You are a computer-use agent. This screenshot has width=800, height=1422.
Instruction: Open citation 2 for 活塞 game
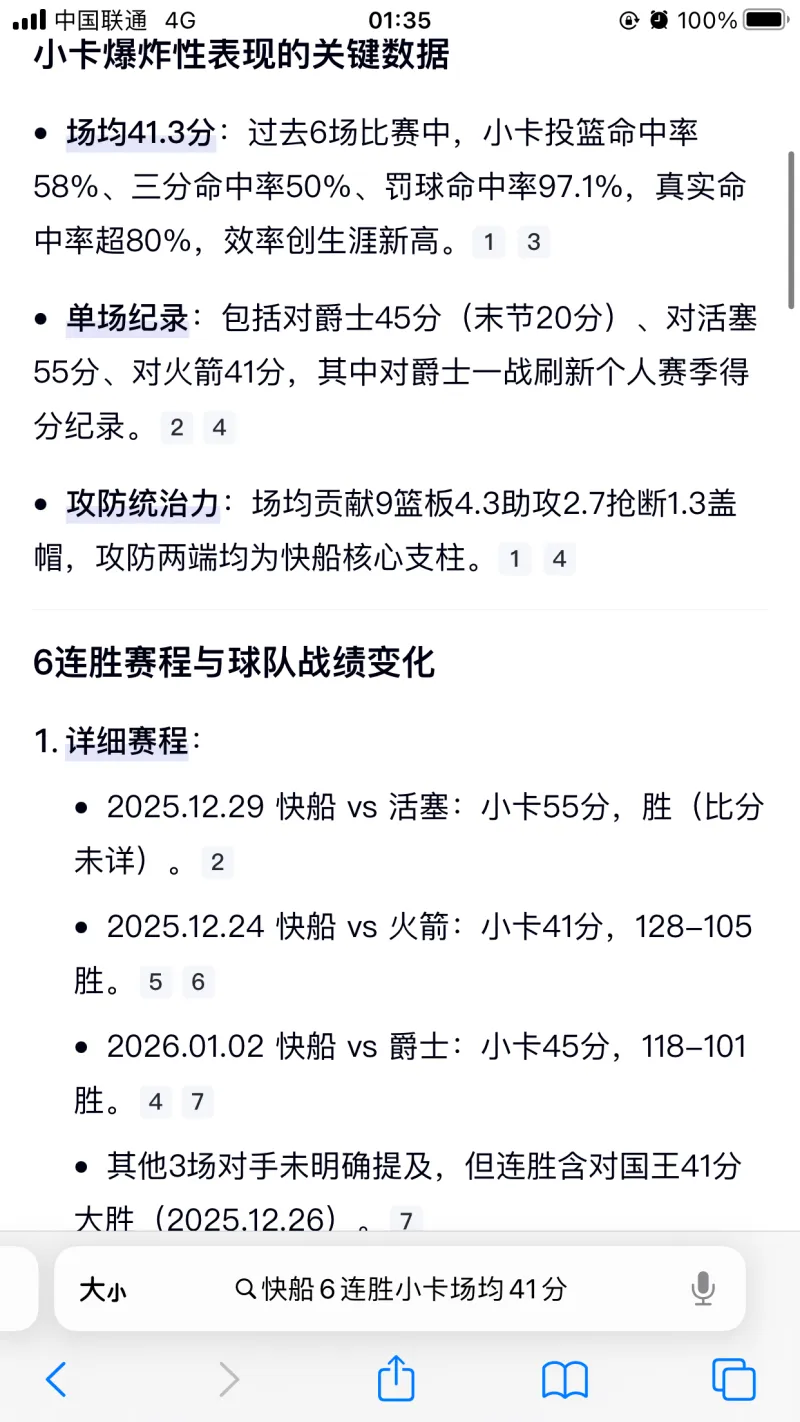[217, 862]
